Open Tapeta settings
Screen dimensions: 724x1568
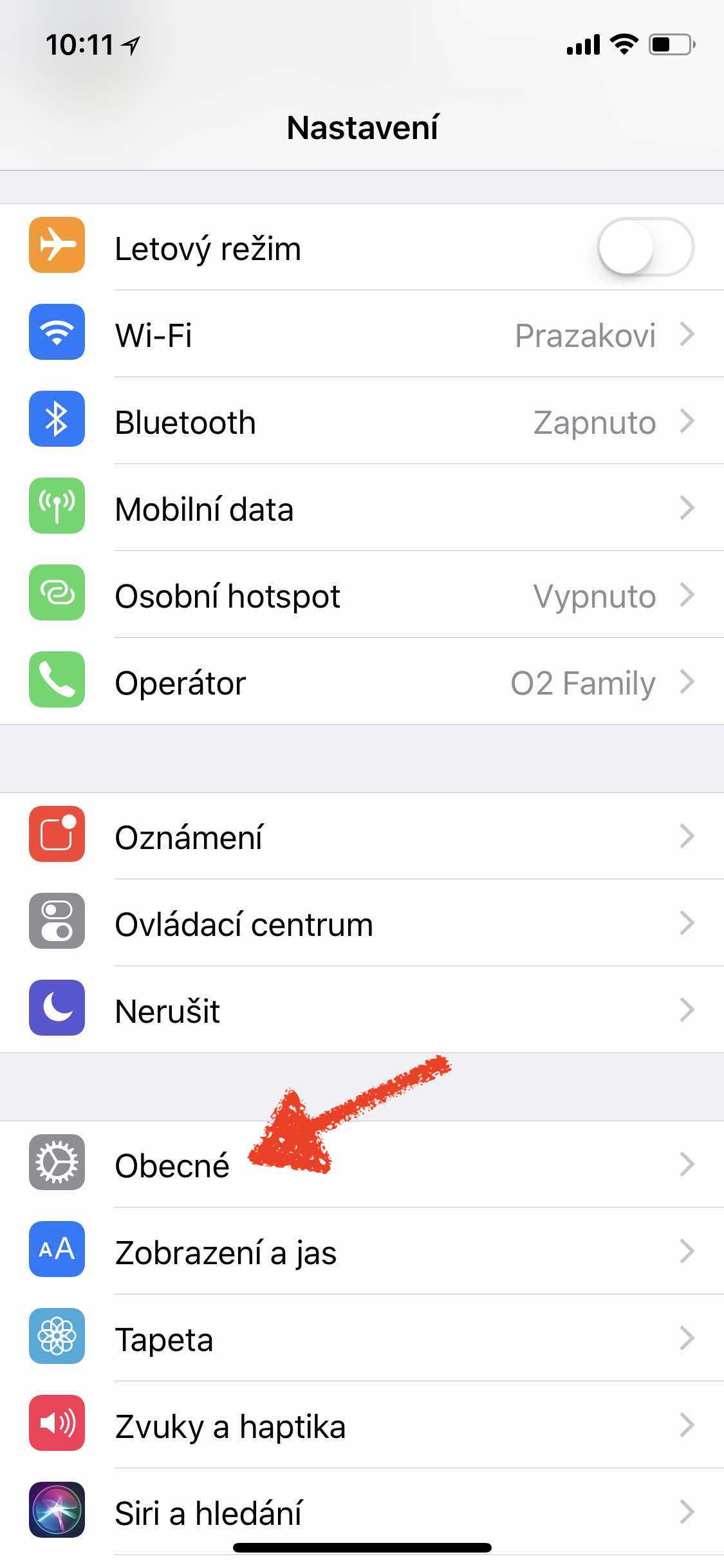(362, 1339)
